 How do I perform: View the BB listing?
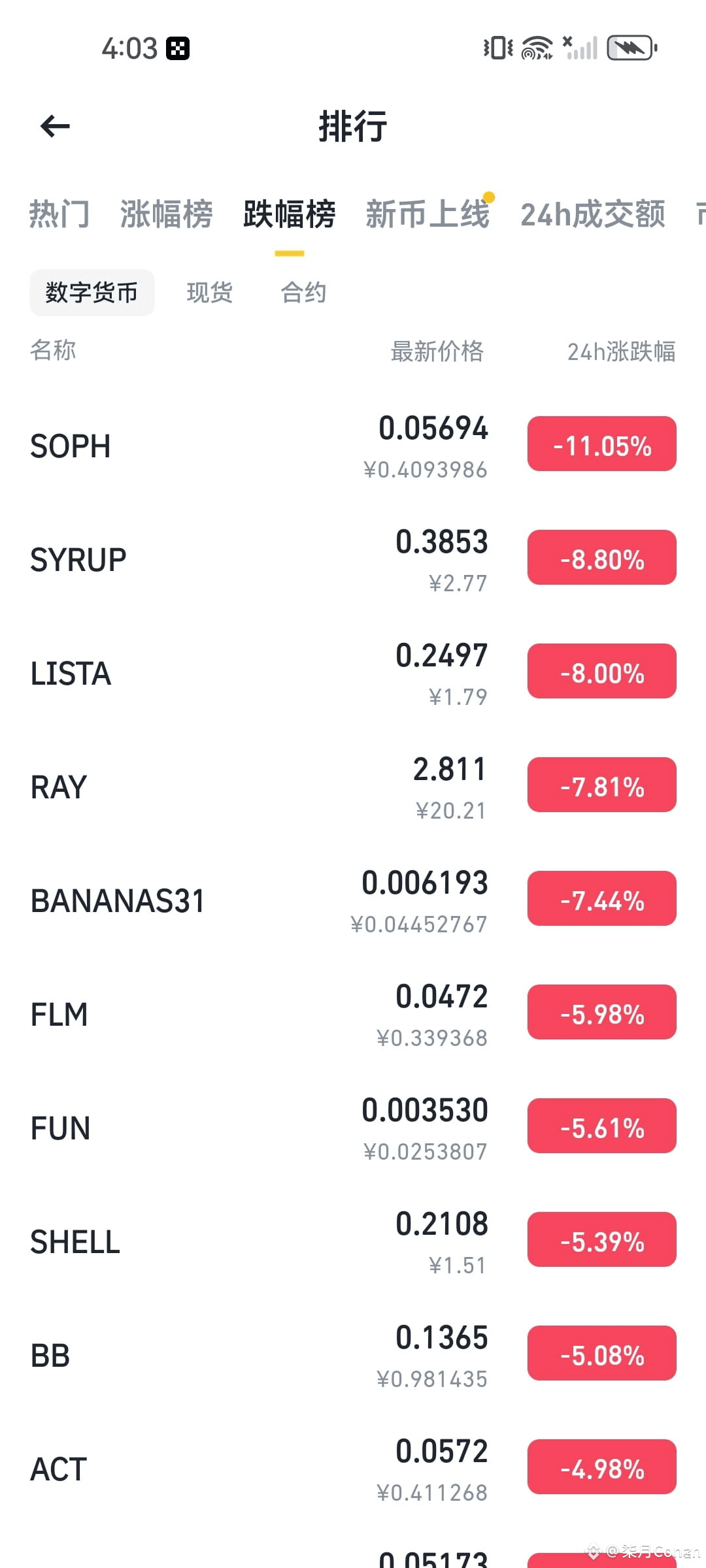point(353,1355)
